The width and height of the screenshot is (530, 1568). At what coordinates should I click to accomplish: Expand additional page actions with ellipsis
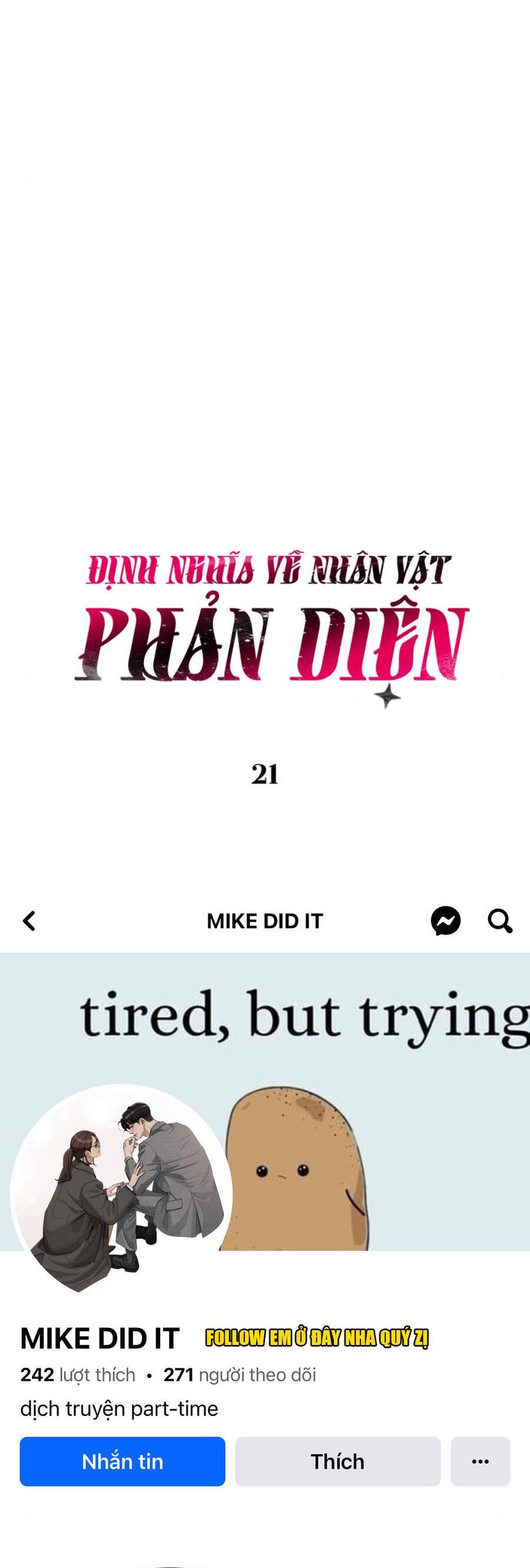pyautogui.click(x=480, y=1461)
